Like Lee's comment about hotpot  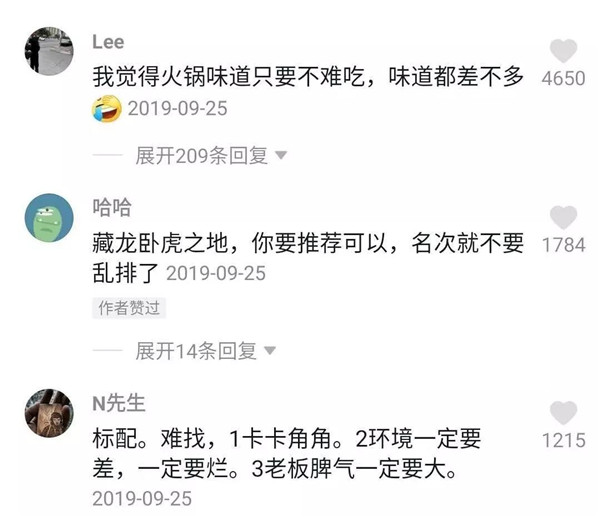pos(564,51)
